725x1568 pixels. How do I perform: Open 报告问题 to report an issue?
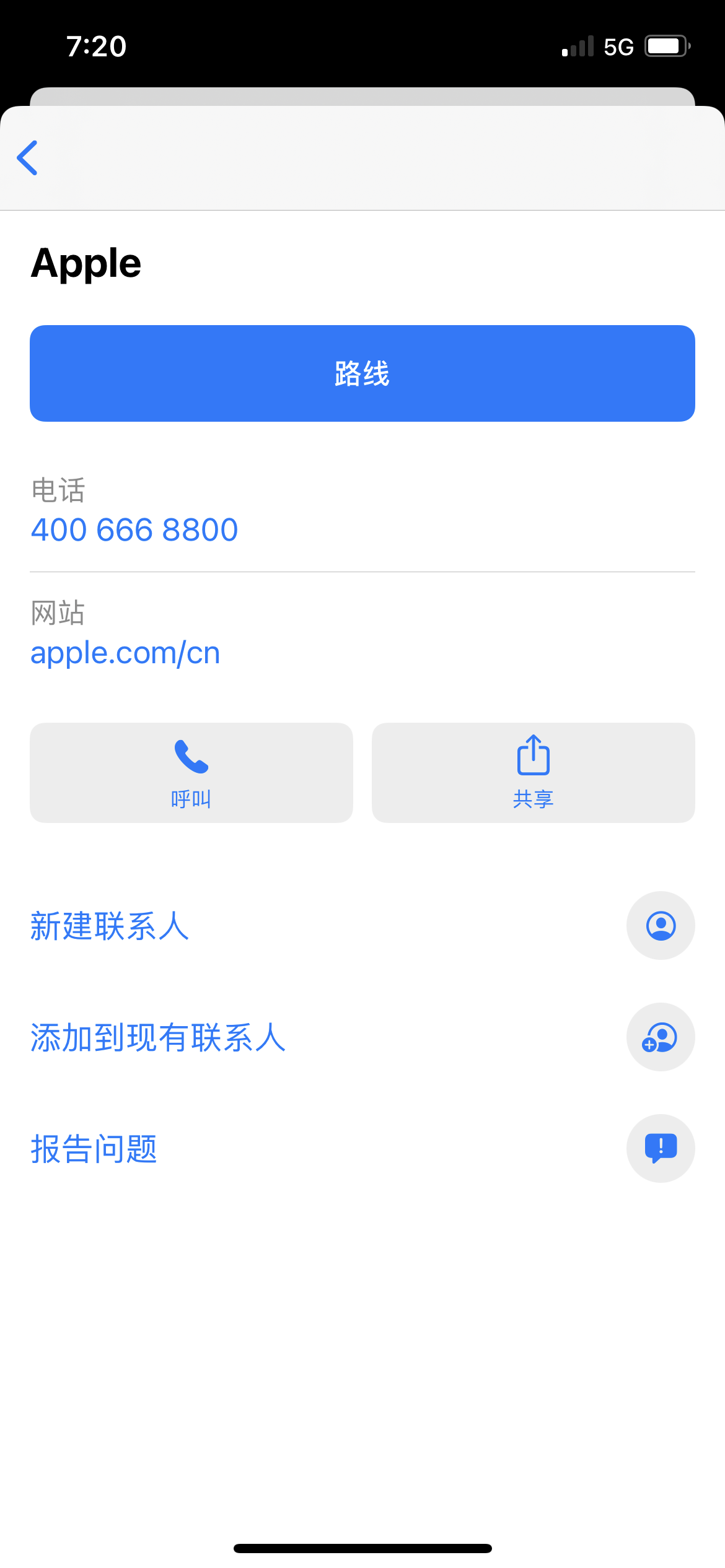coord(94,1149)
